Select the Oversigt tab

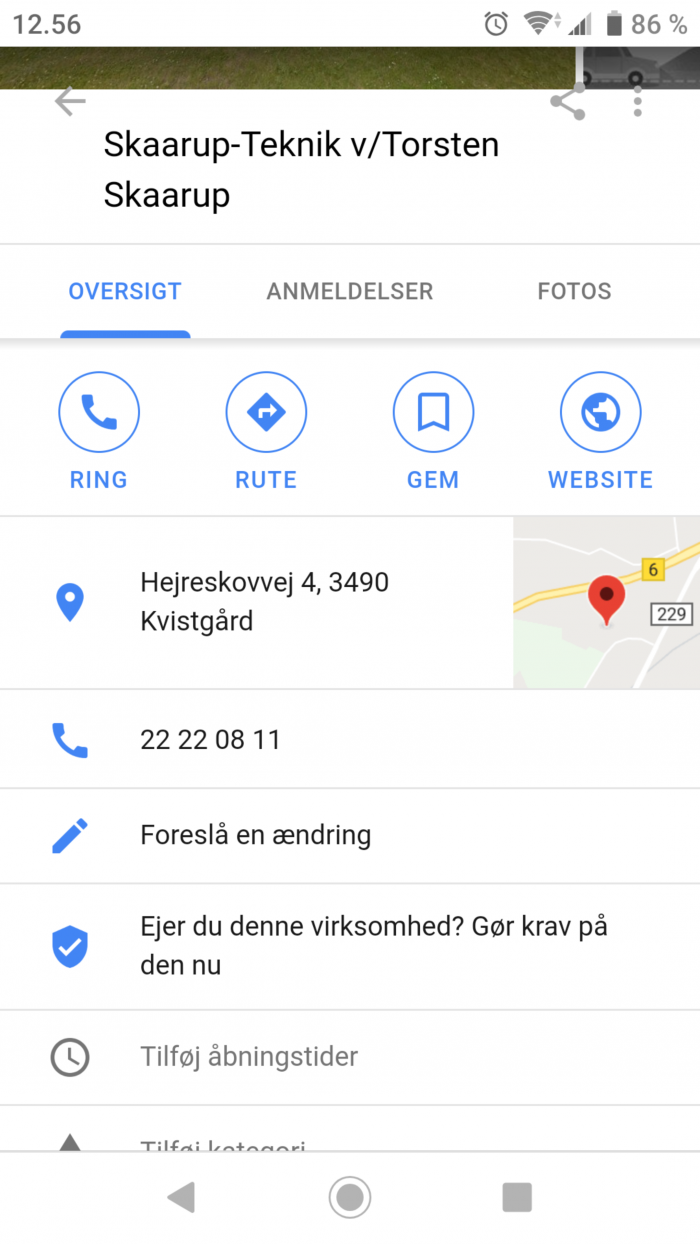tap(125, 292)
